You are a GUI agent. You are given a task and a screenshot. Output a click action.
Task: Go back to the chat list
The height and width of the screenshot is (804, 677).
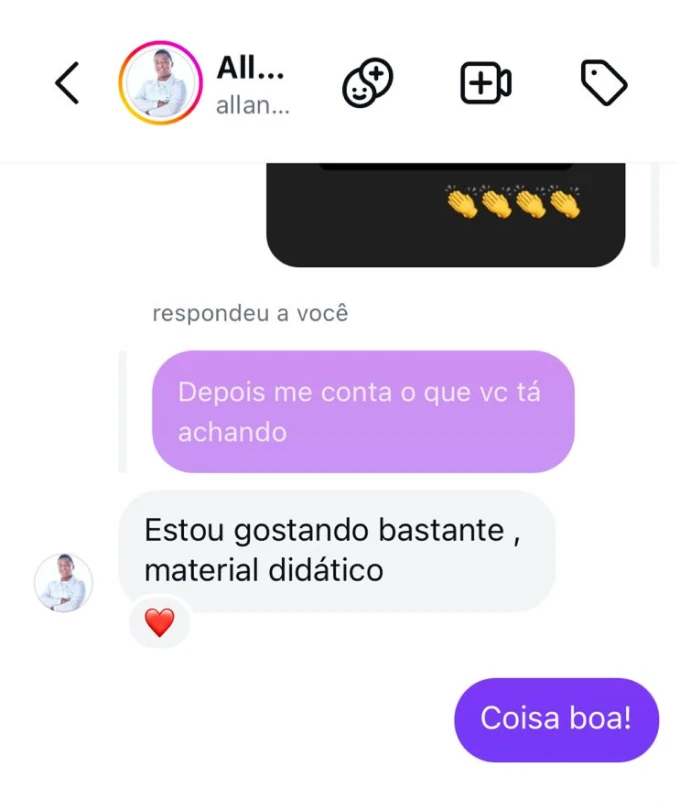tap(67, 82)
